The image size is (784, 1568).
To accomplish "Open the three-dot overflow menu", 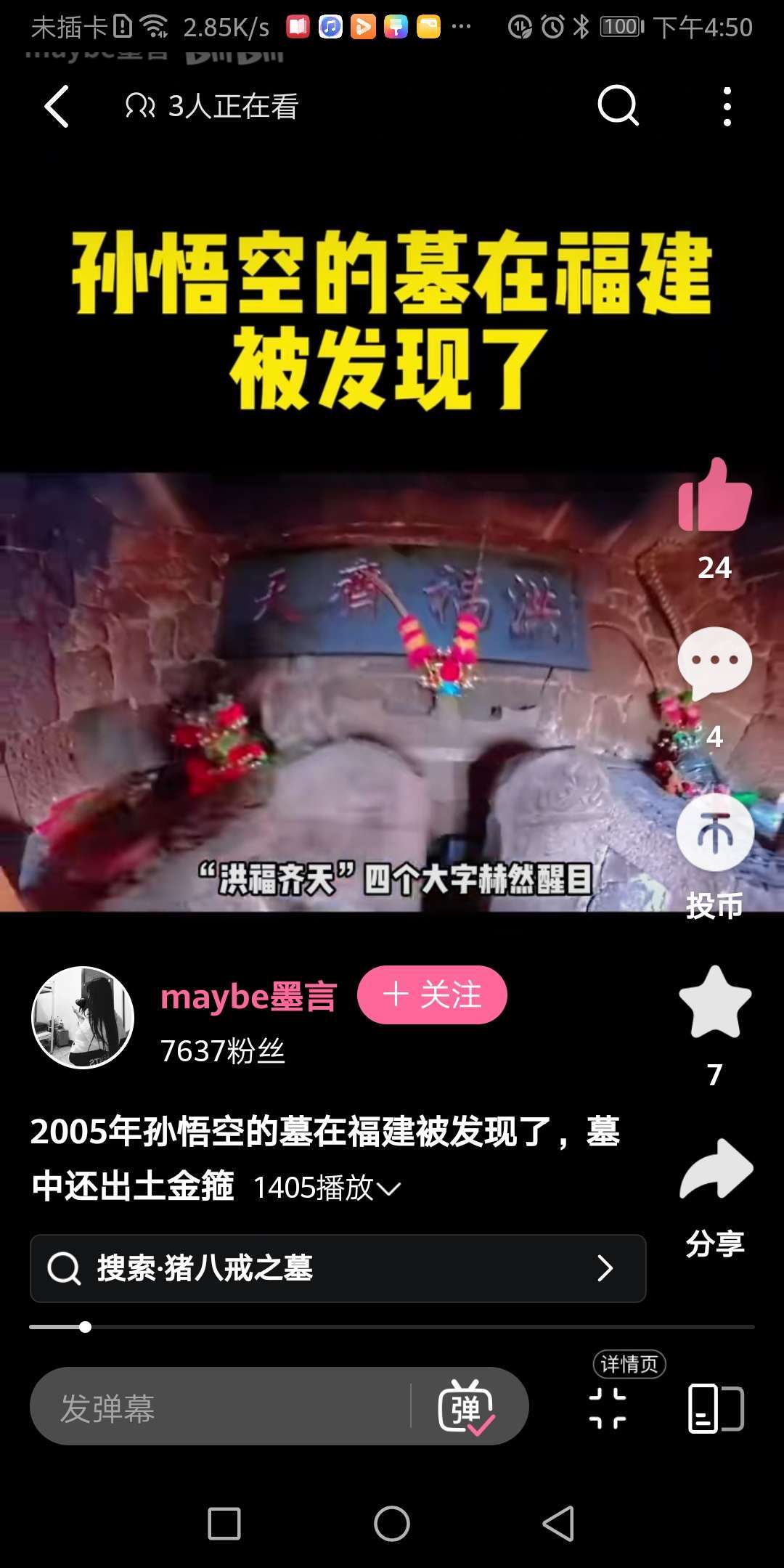I will coord(727,107).
